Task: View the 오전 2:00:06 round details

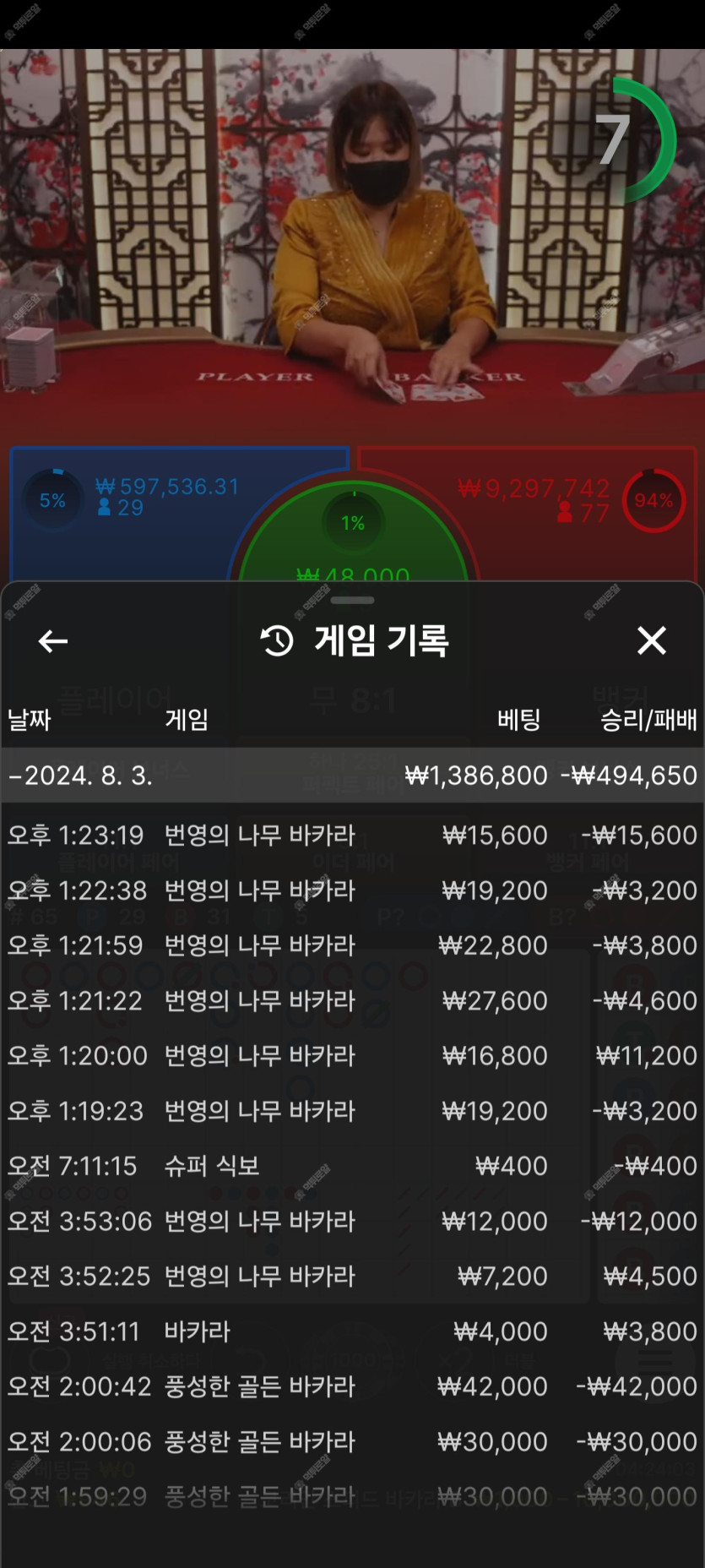Action: pos(352,1441)
